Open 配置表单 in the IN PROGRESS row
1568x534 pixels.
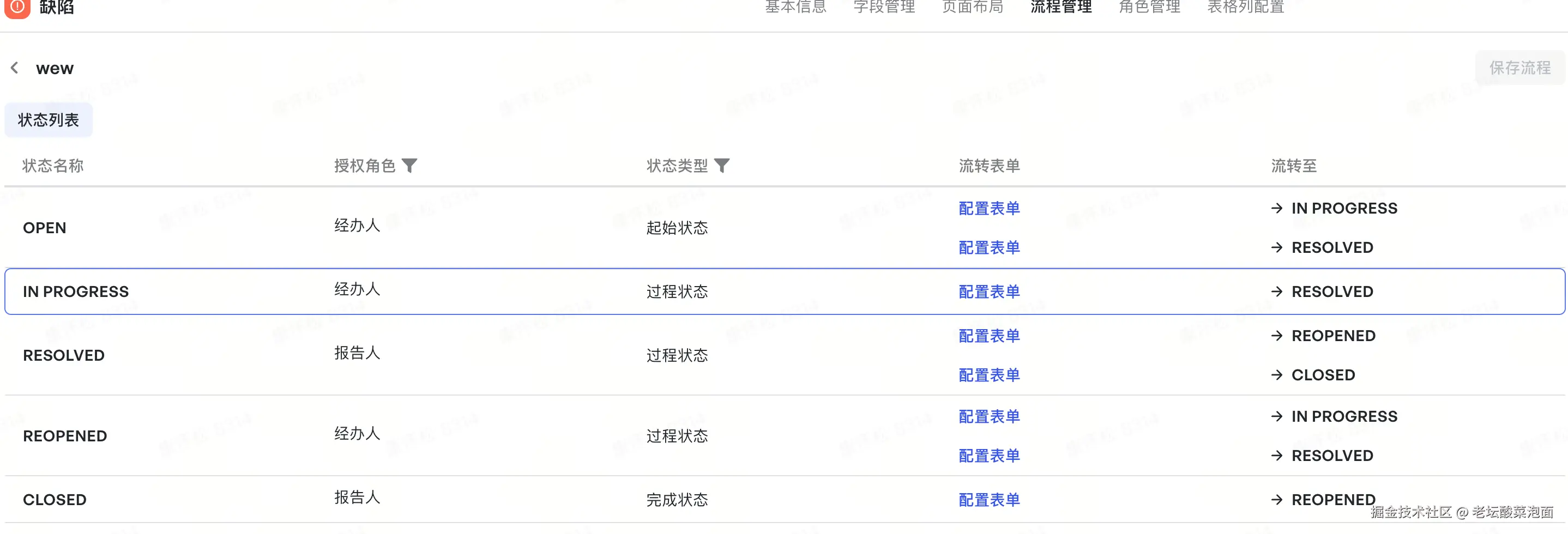point(989,292)
